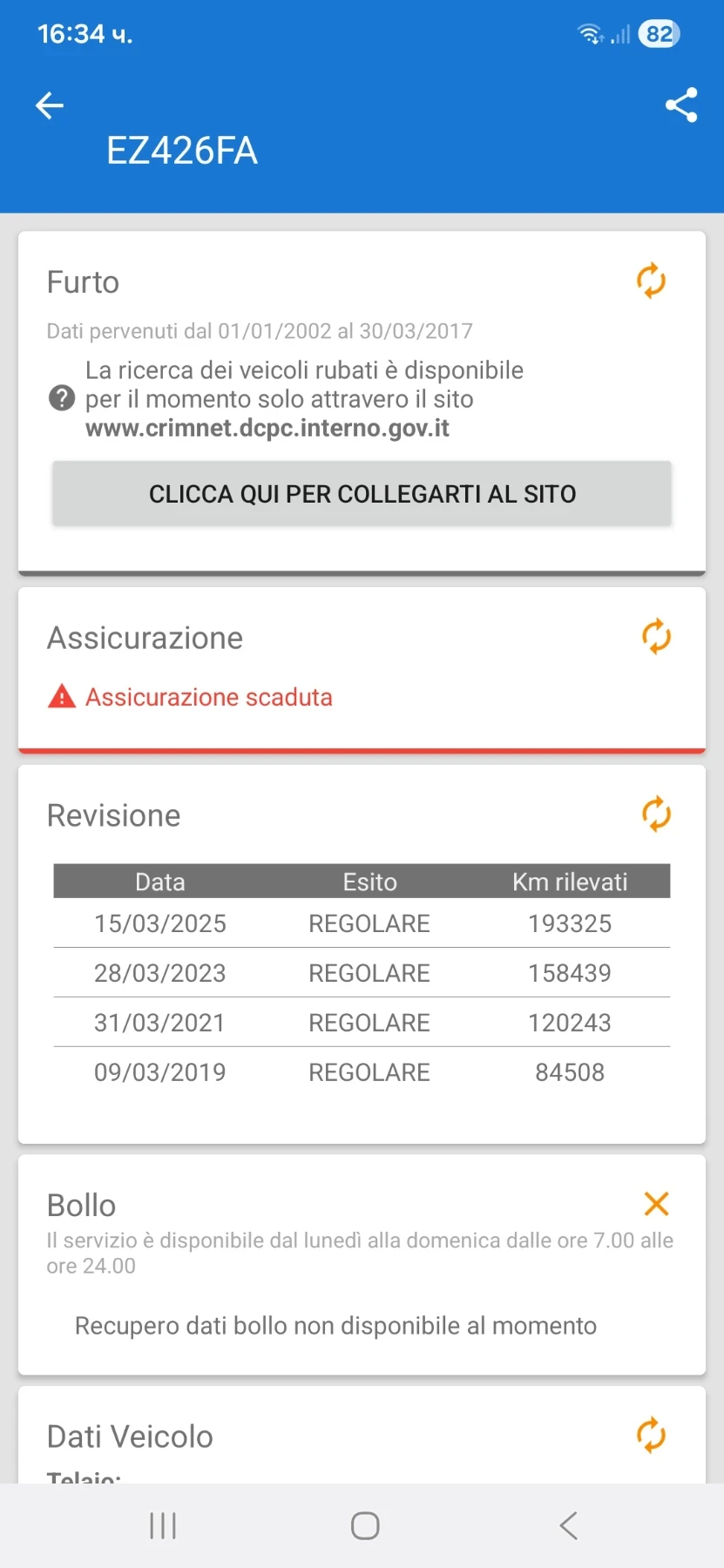Screen dimensions: 724x1568
Task: Reload the Revisione history
Action: pyautogui.click(x=656, y=814)
